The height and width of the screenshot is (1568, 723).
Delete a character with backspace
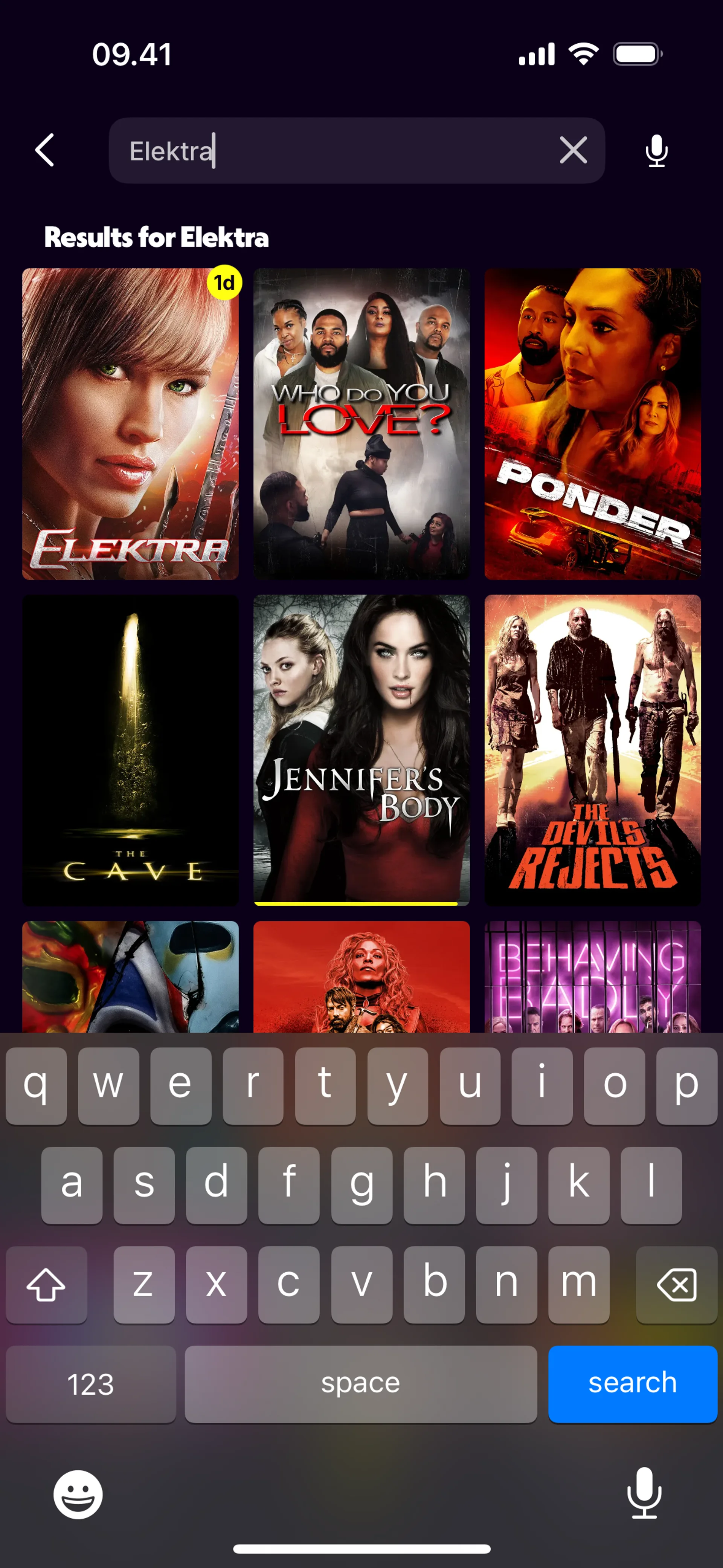tap(676, 1284)
